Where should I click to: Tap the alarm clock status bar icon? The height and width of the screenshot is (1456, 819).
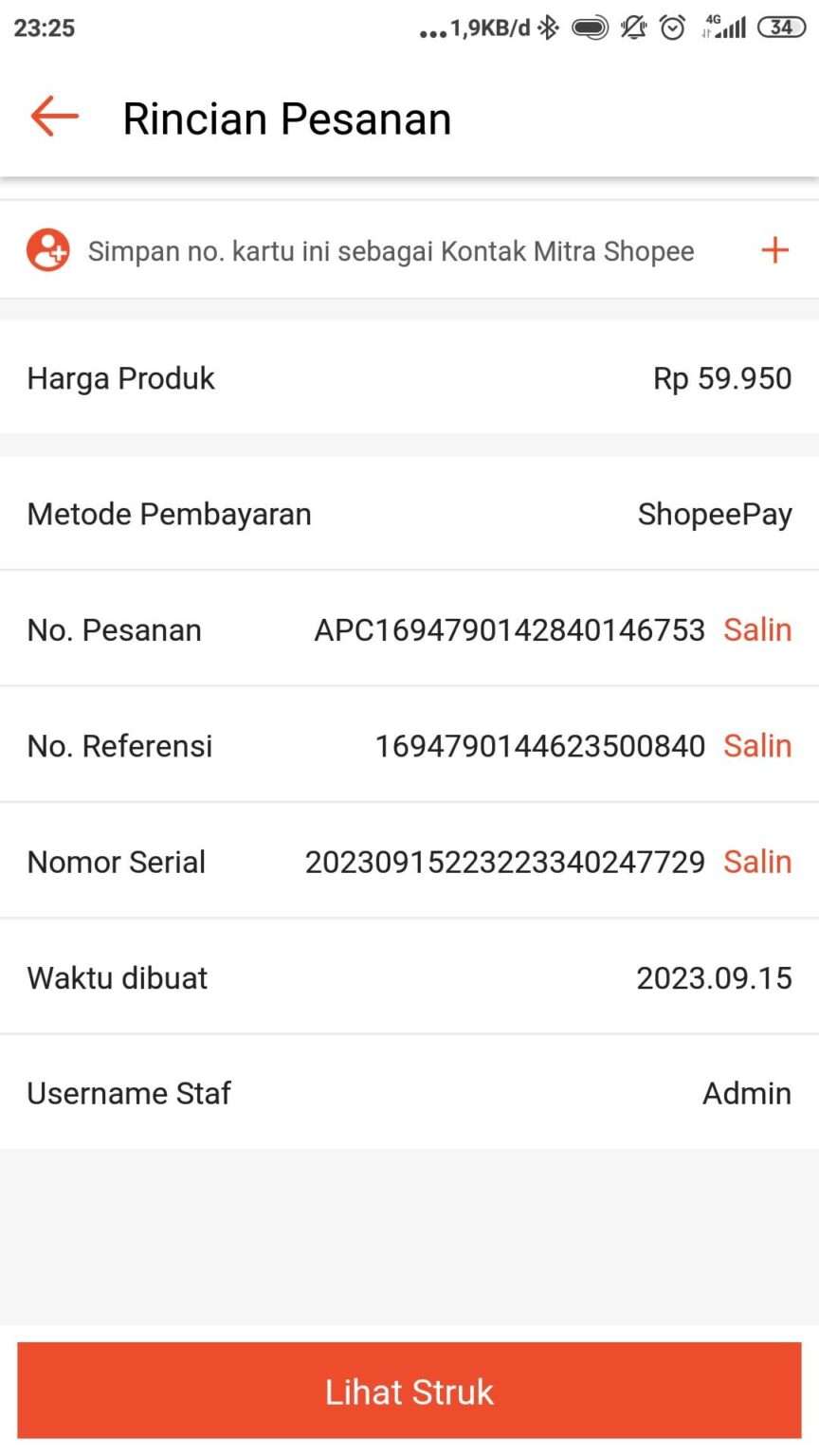tap(673, 27)
